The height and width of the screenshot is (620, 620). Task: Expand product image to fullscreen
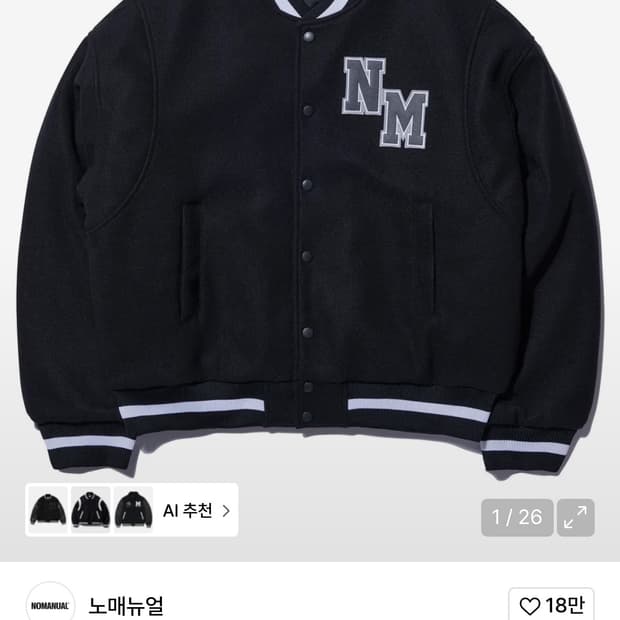click(x=575, y=518)
